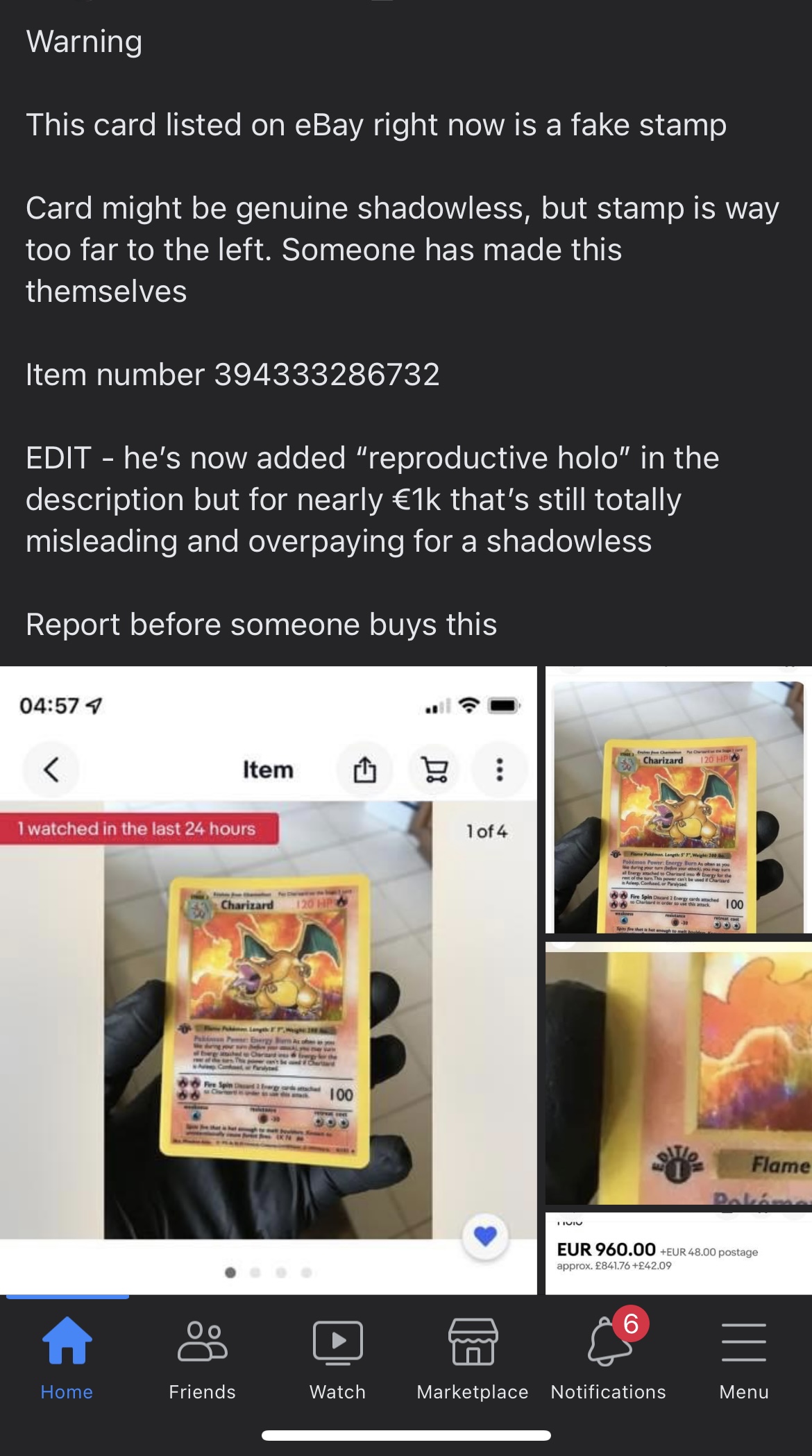Open the close-up Edition stamp photo
Image resolution: width=812 pixels, height=1456 pixels.
[x=679, y=1076]
